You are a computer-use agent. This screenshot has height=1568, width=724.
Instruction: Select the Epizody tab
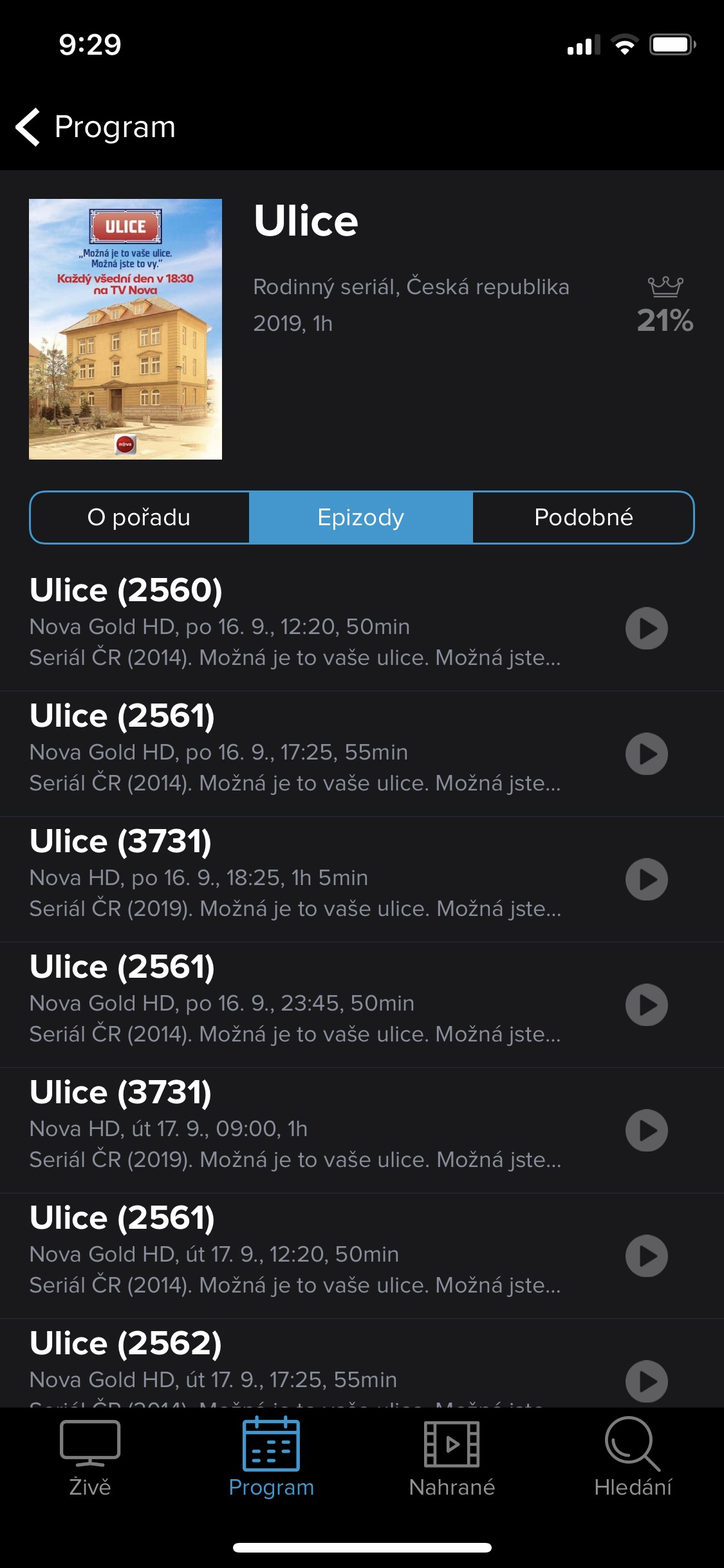pos(360,518)
